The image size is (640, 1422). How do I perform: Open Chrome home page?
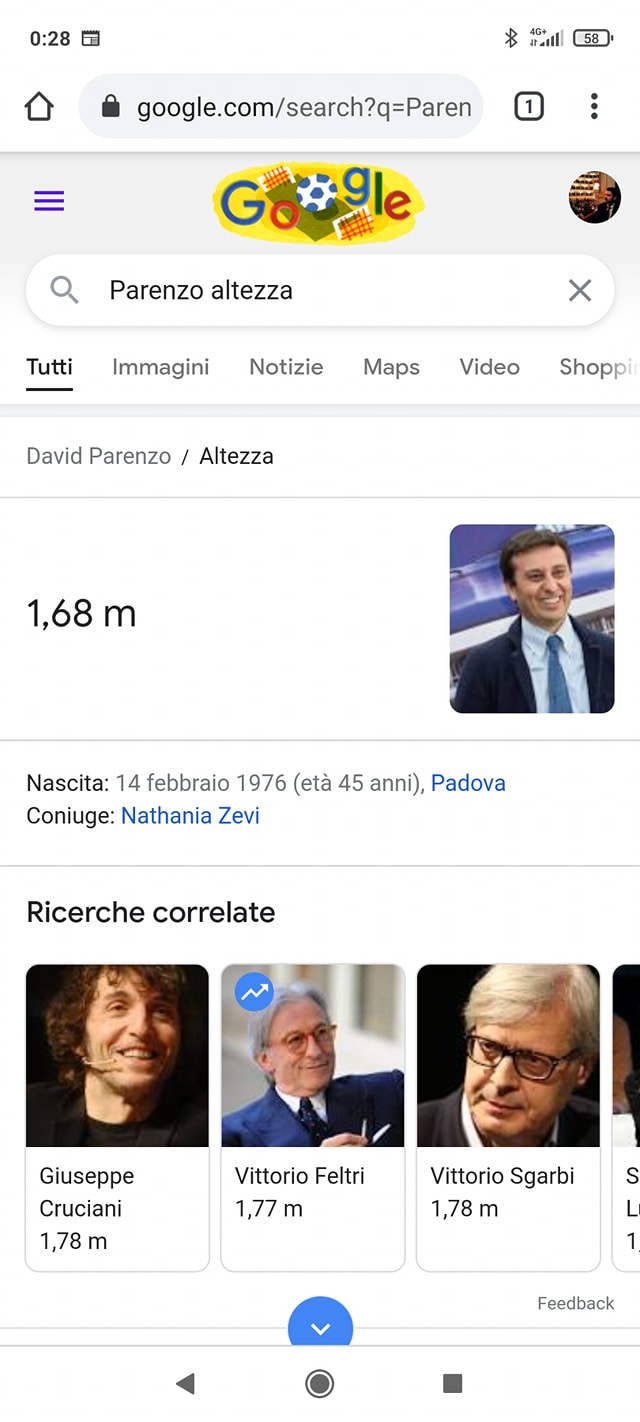[x=39, y=106]
